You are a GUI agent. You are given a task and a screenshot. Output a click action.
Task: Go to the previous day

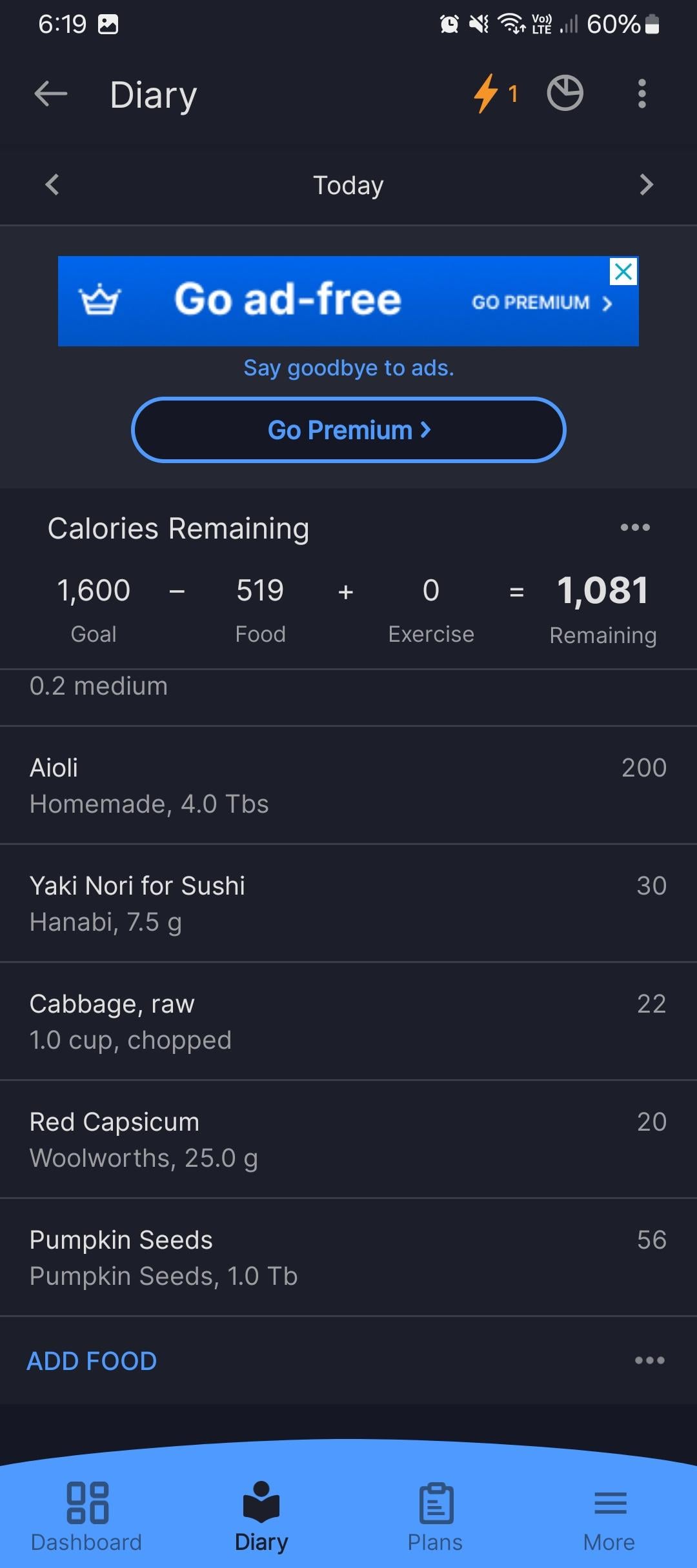[52, 184]
